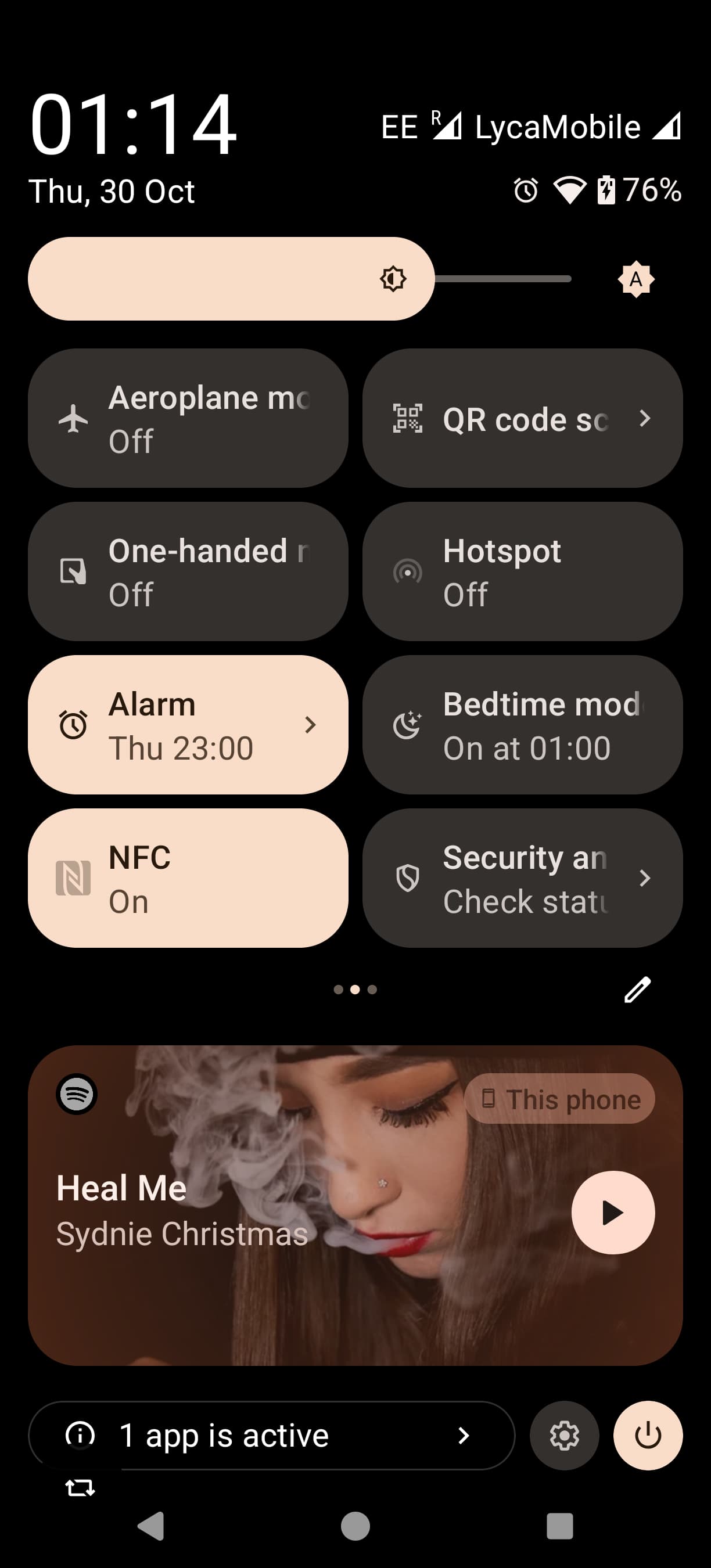The width and height of the screenshot is (711, 1568).
Task: Set brightness with the slider
Action: 300,279
